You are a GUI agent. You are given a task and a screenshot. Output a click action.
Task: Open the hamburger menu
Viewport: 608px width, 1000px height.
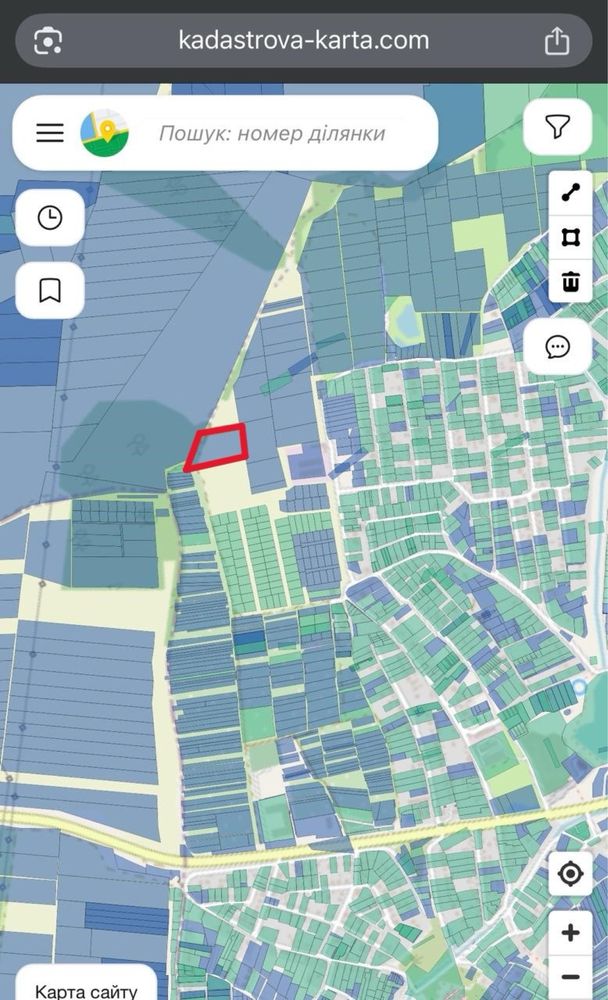pos(50,132)
